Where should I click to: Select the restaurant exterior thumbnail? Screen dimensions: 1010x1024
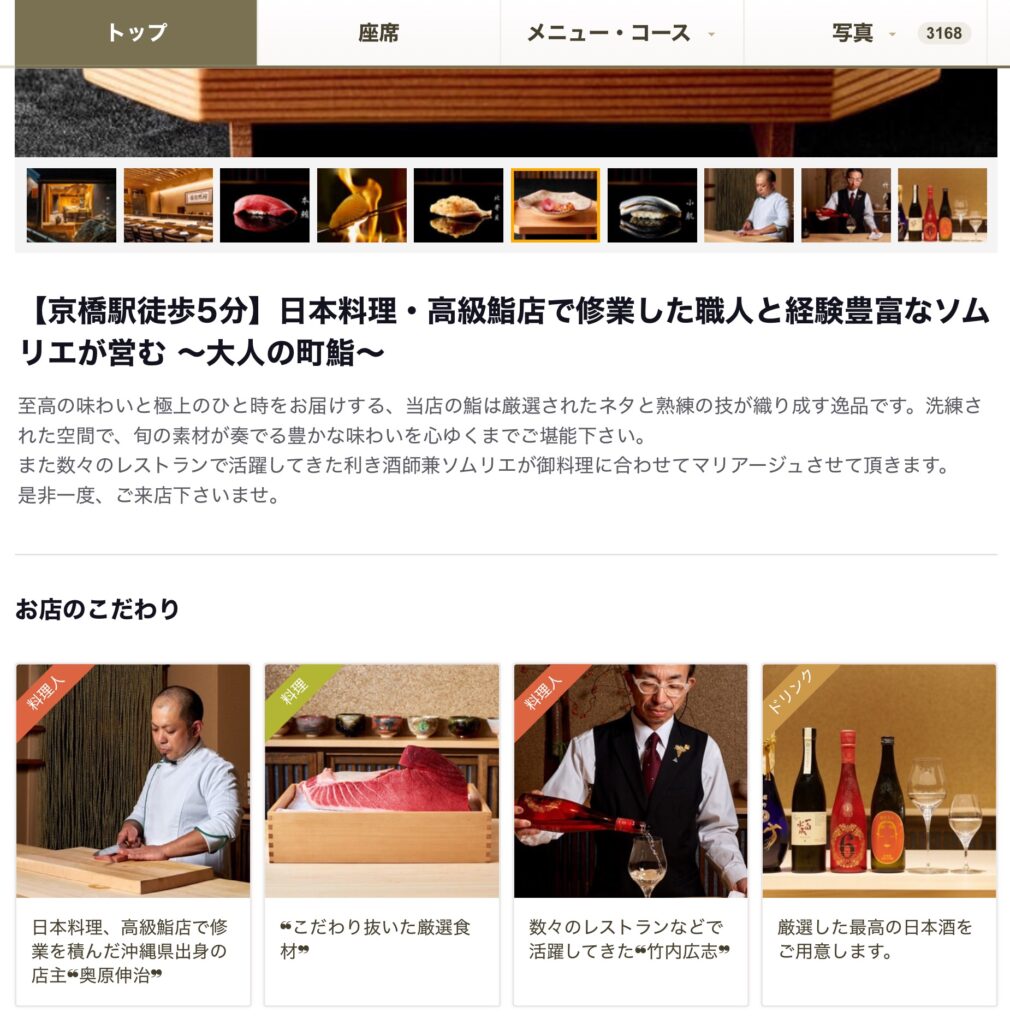tap(71, 205)
